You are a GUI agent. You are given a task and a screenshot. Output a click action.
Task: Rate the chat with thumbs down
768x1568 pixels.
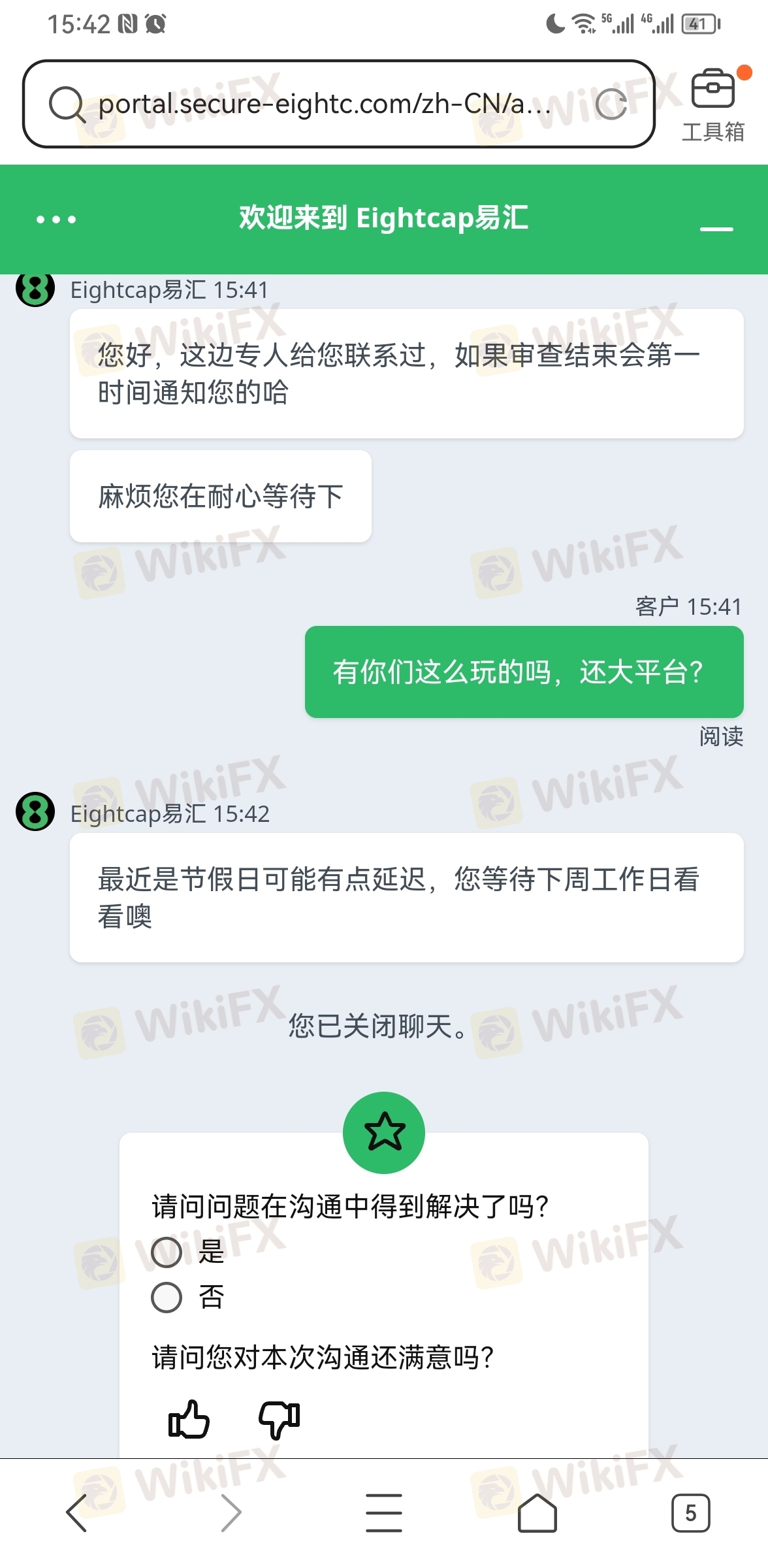coord(280,1419)
